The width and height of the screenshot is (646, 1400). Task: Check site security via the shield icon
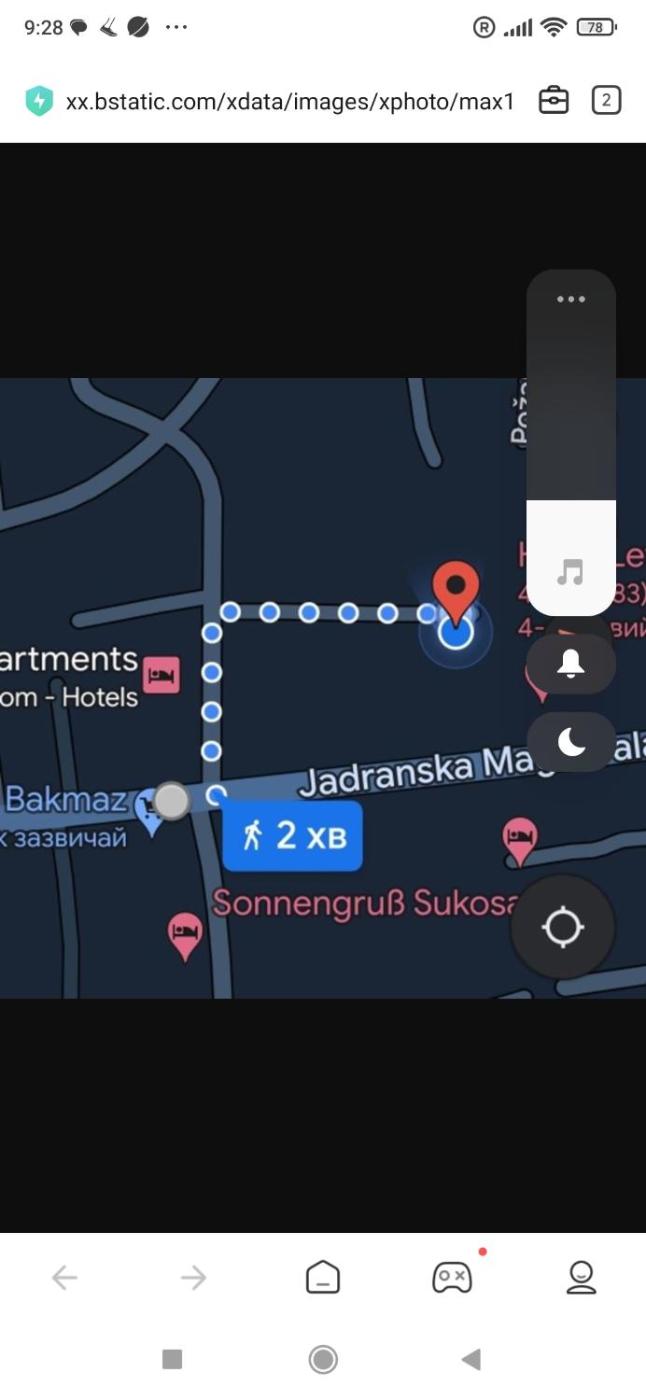pyautogui.click(x=39, y=101)
